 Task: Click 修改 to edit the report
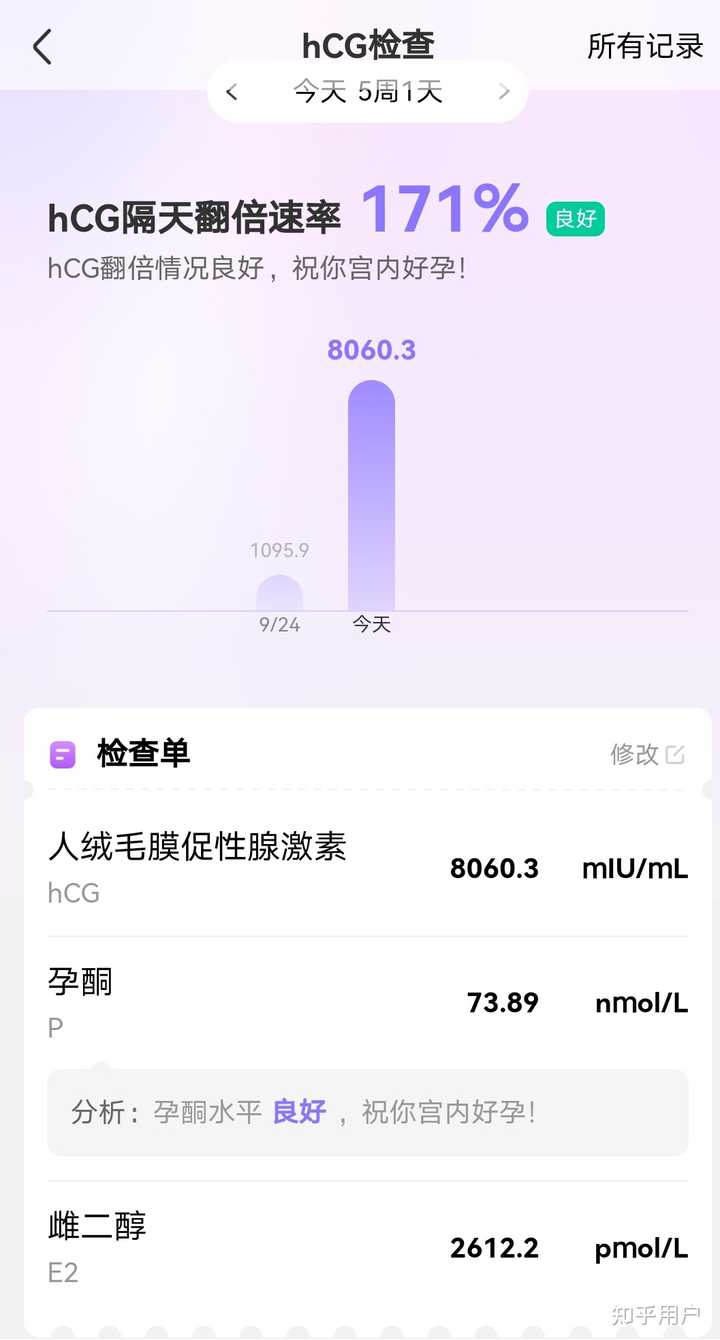[636, 755]
